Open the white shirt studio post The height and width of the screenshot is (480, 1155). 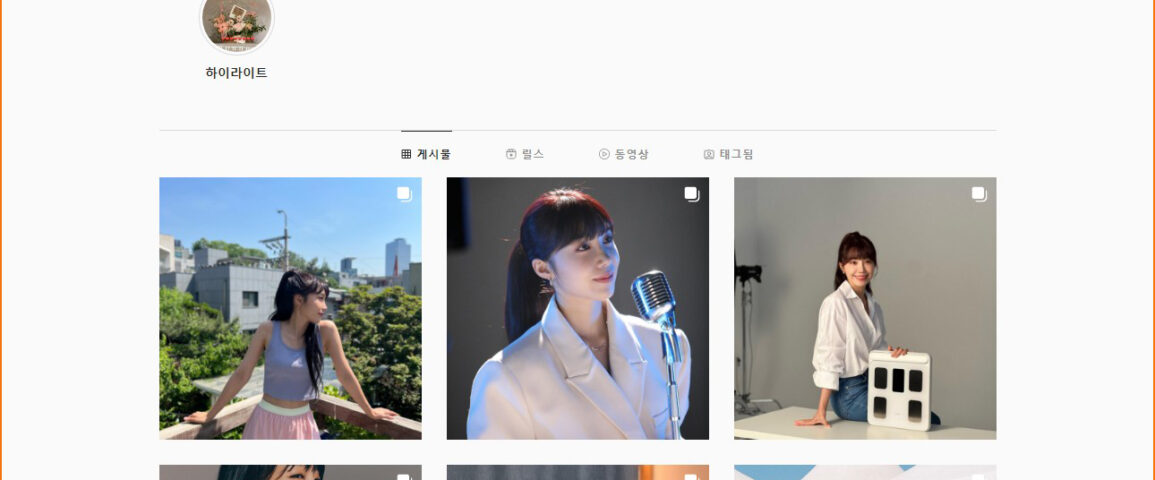coord(865,308)
